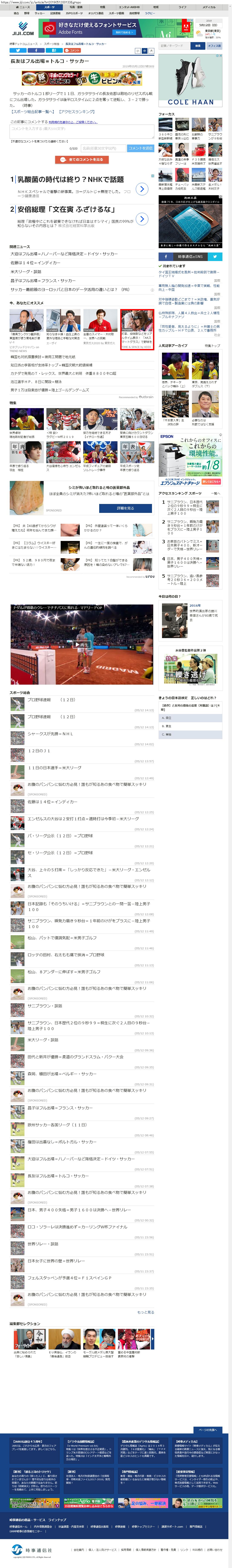
Task: Submit with コメントを送信 button
Action: pyautogui.click(x=141, y=148)
